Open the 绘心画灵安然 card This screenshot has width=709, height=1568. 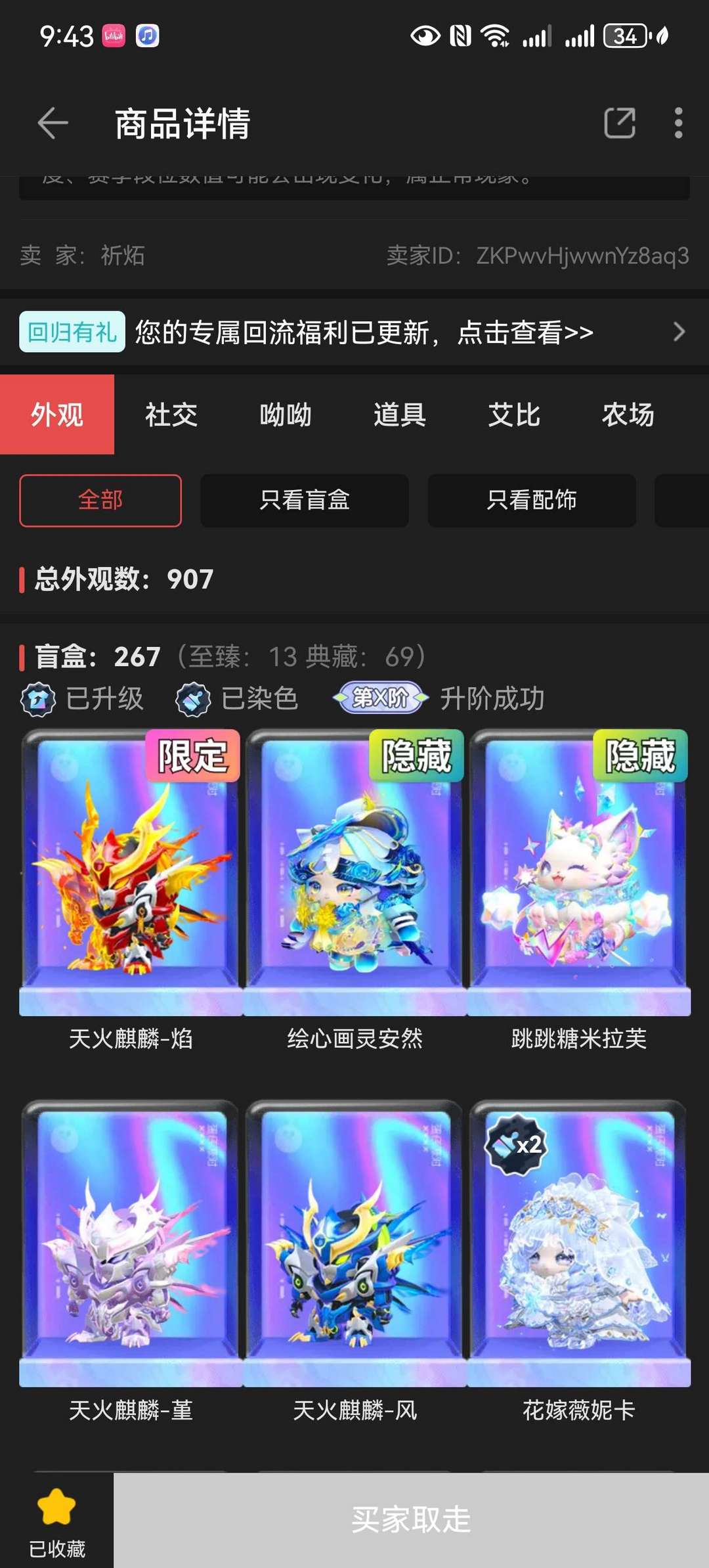[354, 891]
